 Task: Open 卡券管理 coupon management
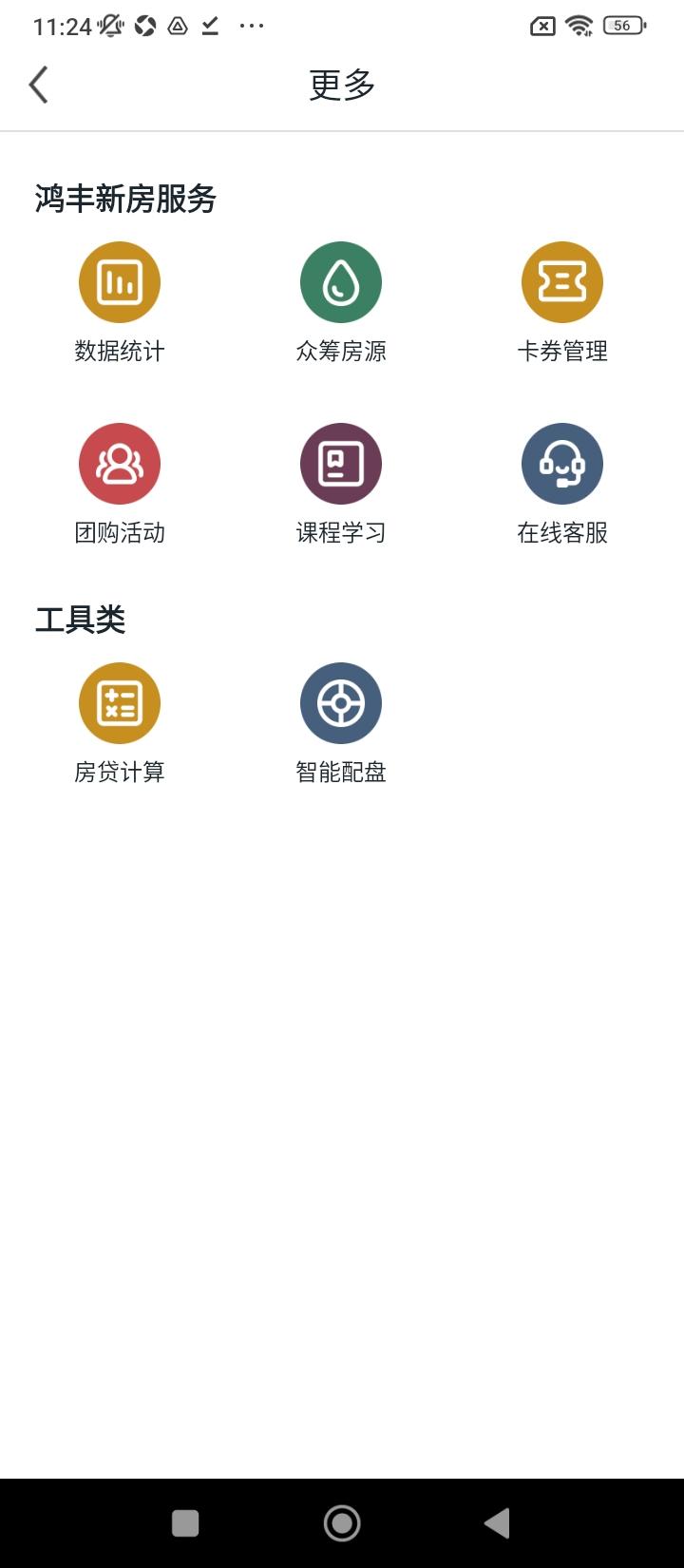[562, 281]
